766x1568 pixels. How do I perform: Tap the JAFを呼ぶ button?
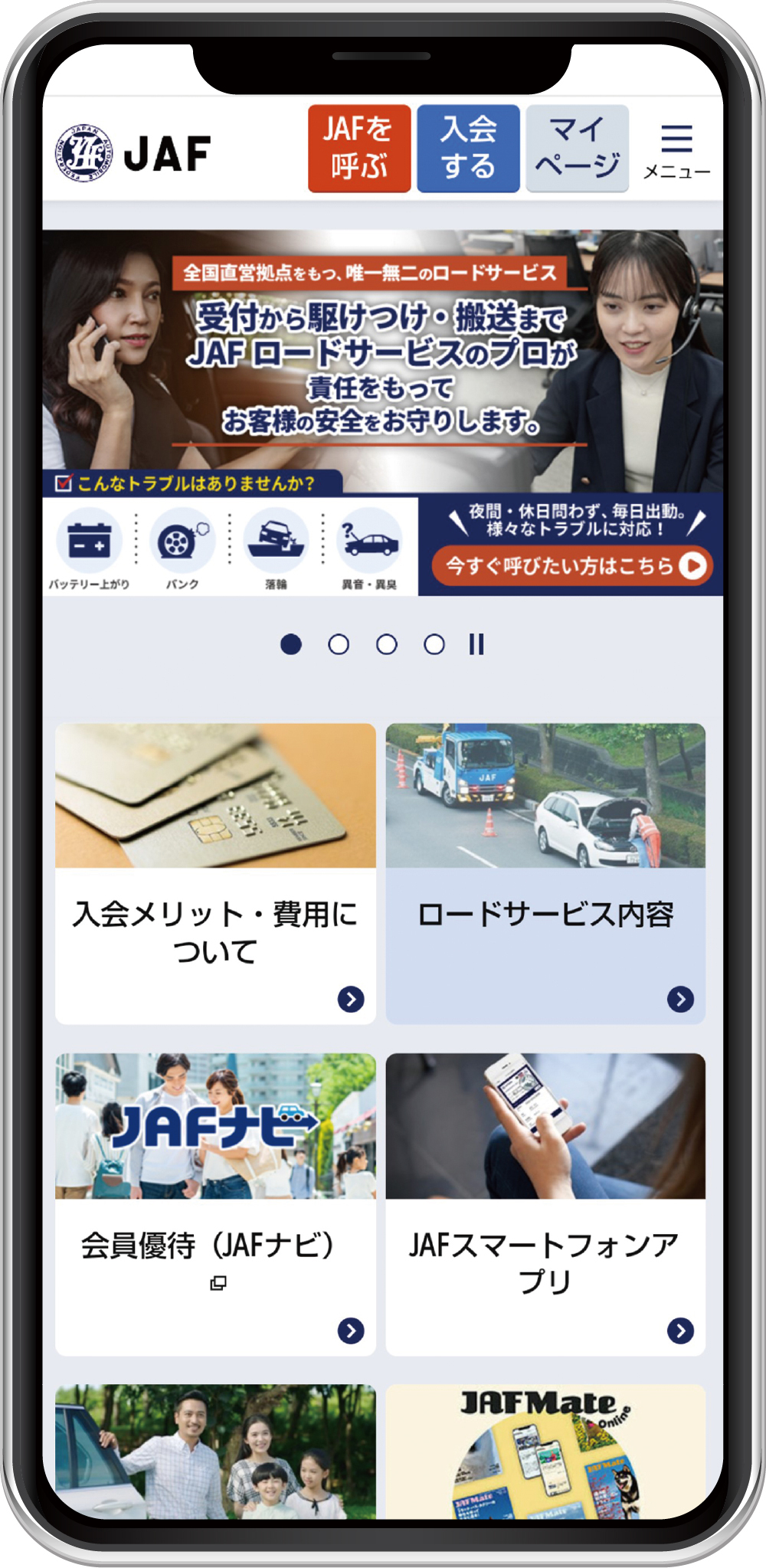tap(359, 149)
